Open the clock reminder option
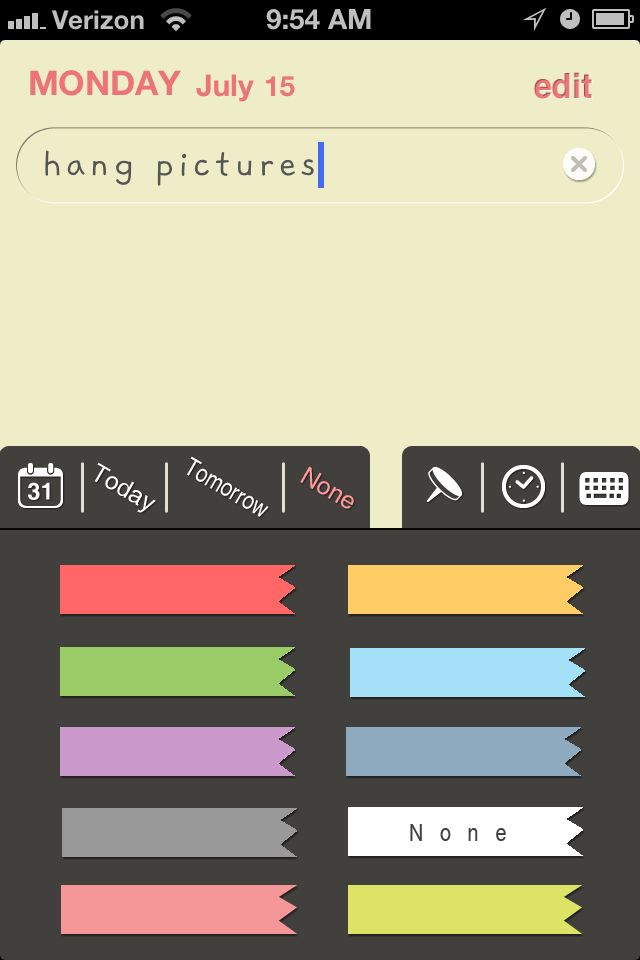 pos(523,487)
